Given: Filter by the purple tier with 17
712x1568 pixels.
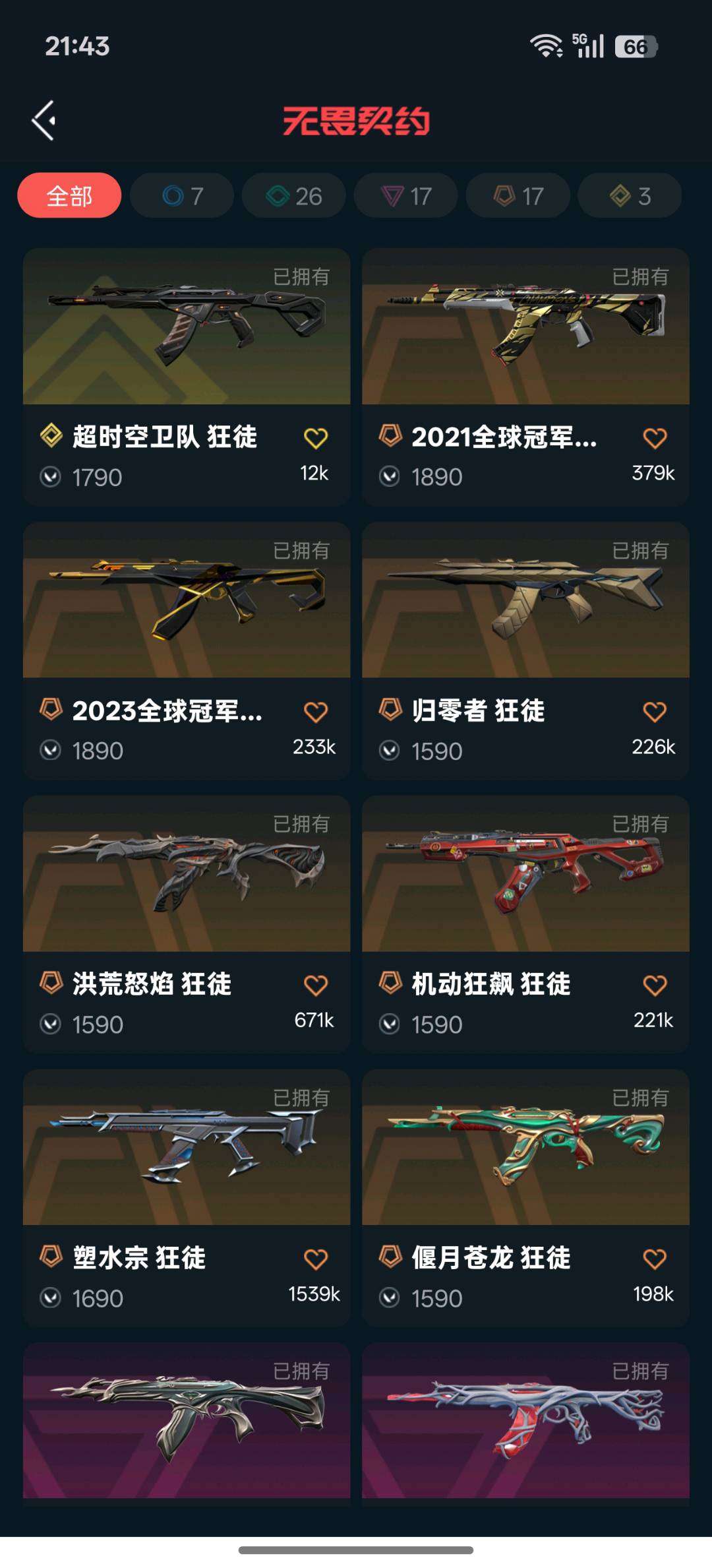Looking at the screenshot, I should tap(405, 196).
